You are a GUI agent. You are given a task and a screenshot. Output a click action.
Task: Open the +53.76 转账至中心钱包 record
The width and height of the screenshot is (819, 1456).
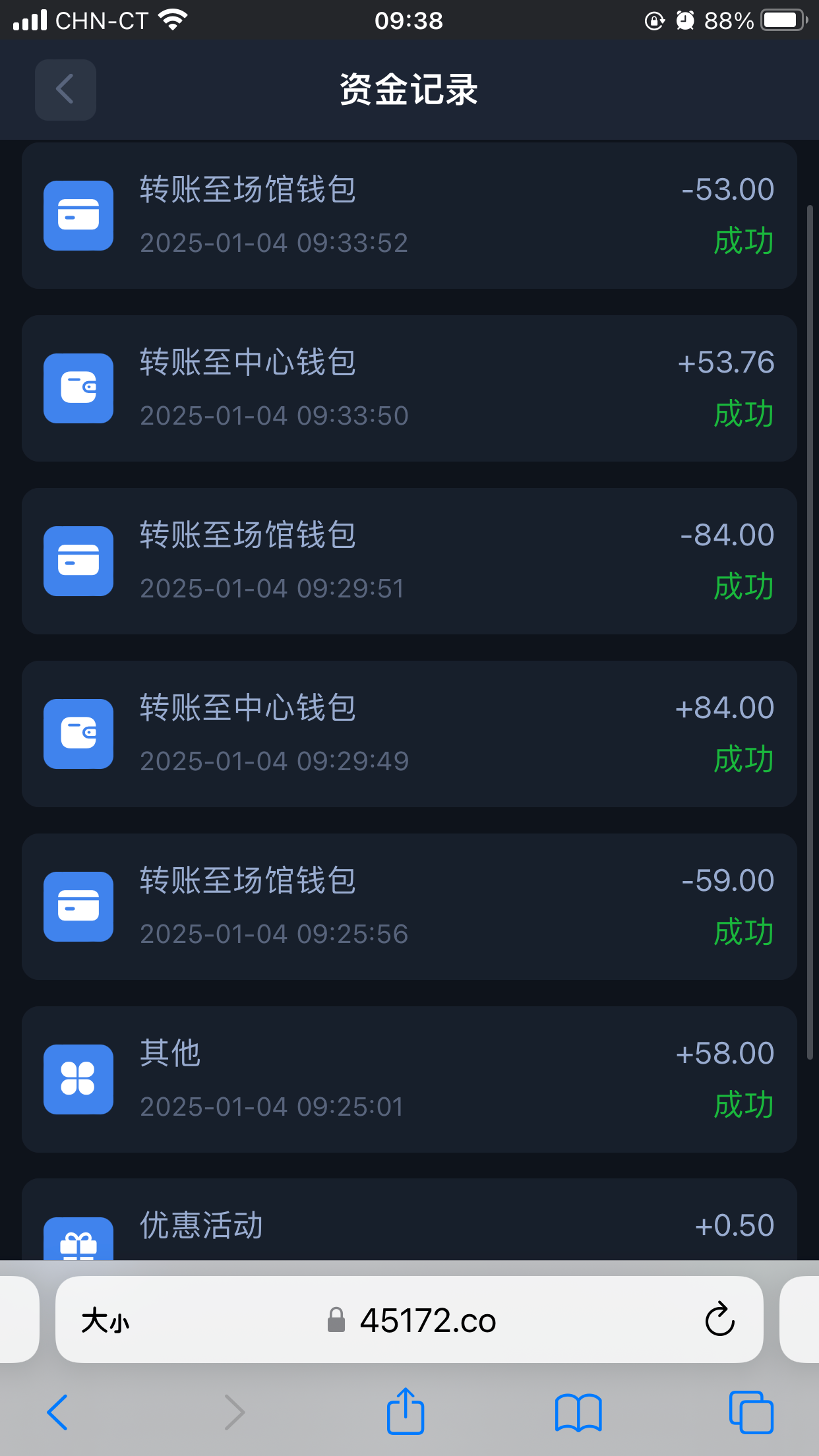coord(409,388)
